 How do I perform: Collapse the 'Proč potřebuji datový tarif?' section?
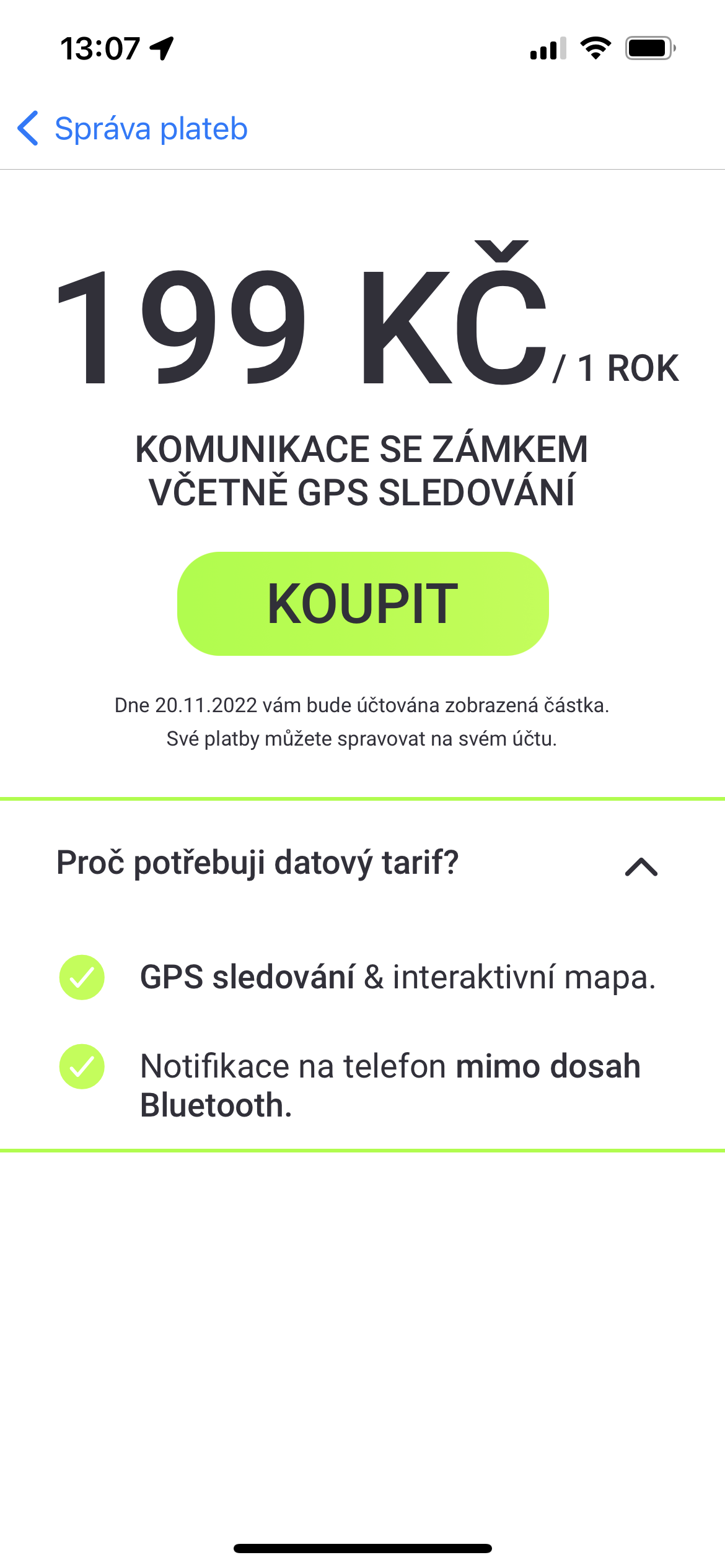click(641, 866)
